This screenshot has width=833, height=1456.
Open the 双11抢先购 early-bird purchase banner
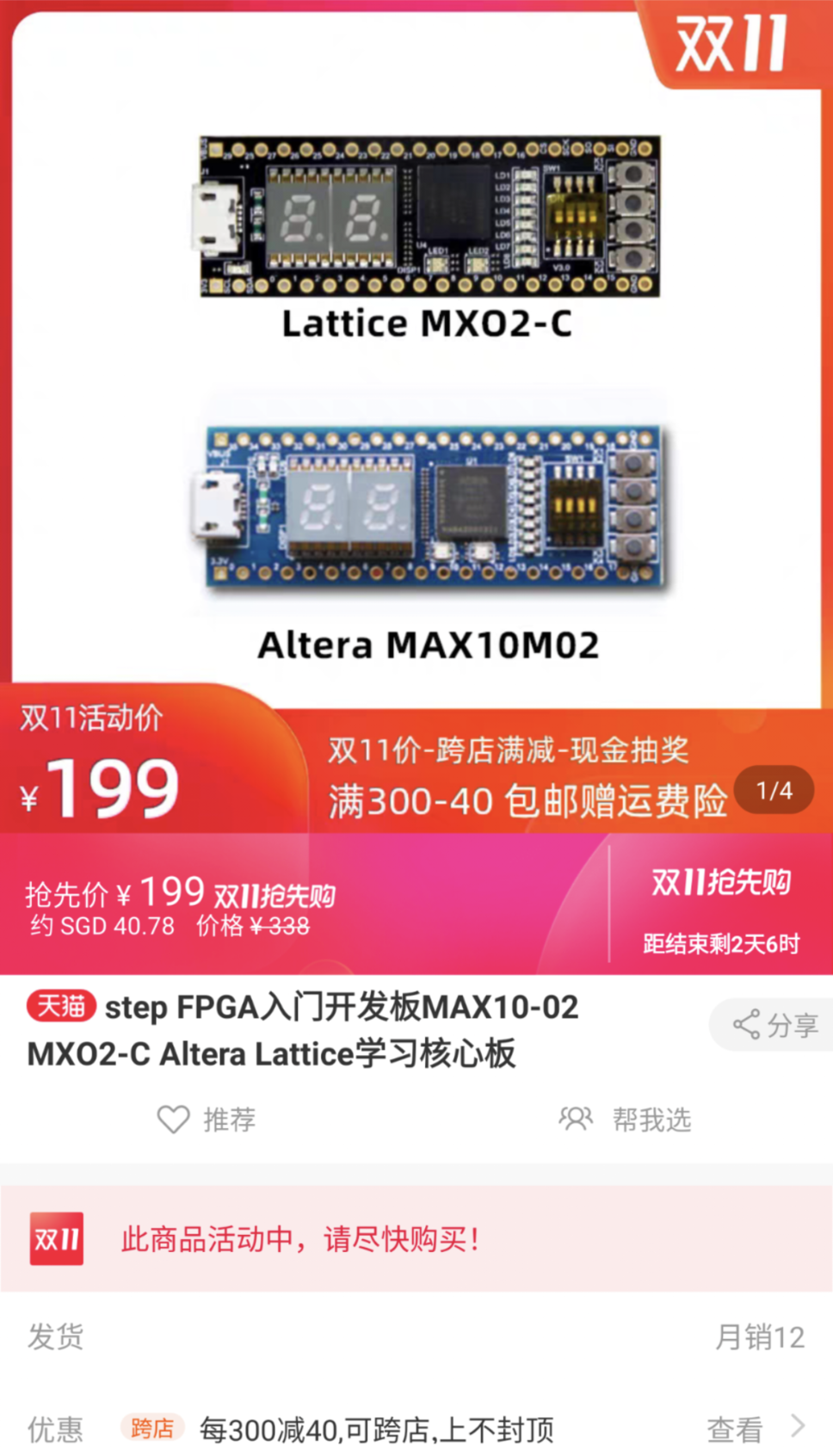coord(720,904)
